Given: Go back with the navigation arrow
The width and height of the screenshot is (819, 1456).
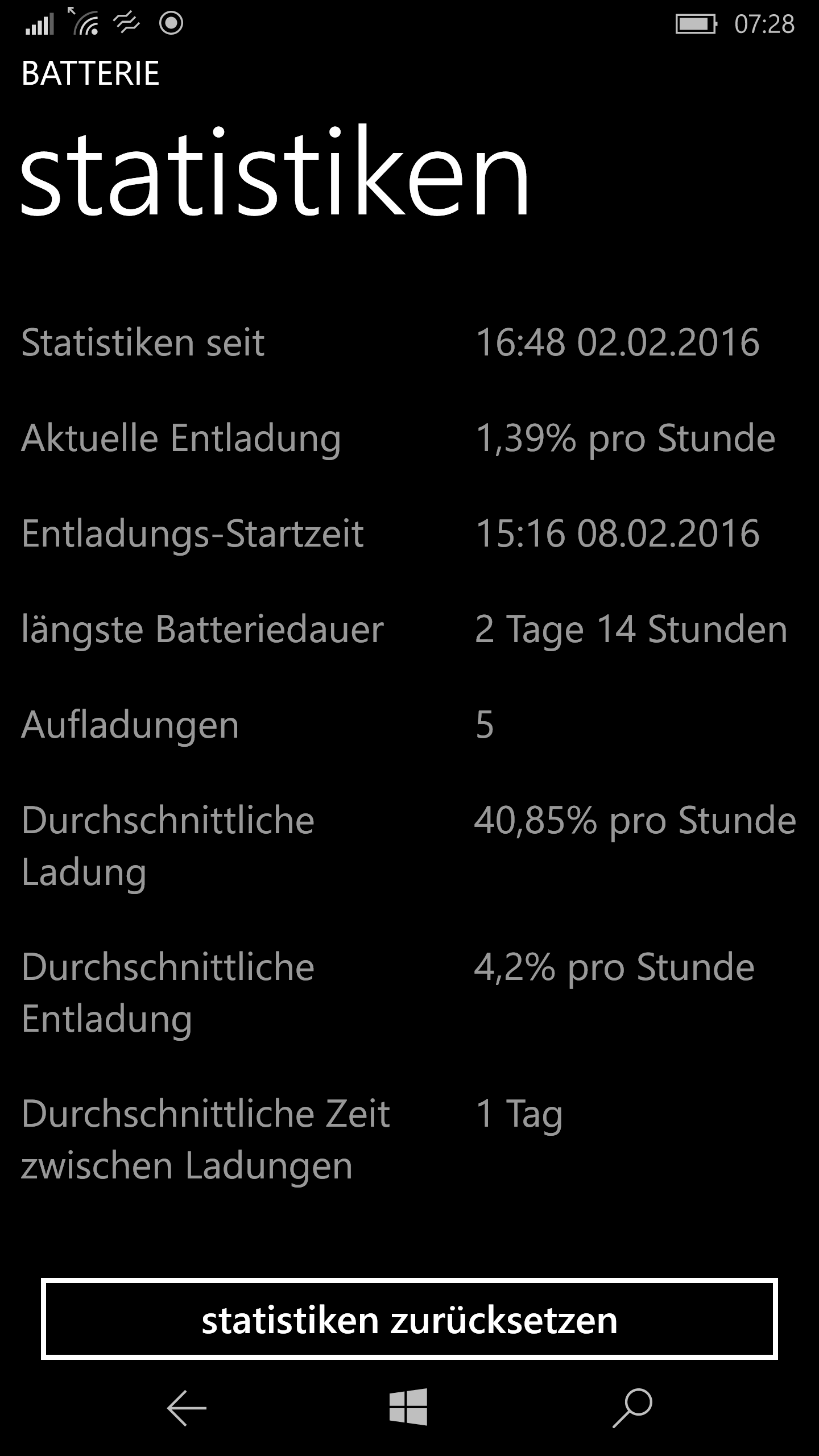Looking at the screenshot, I should click(x=187, y=1408).
